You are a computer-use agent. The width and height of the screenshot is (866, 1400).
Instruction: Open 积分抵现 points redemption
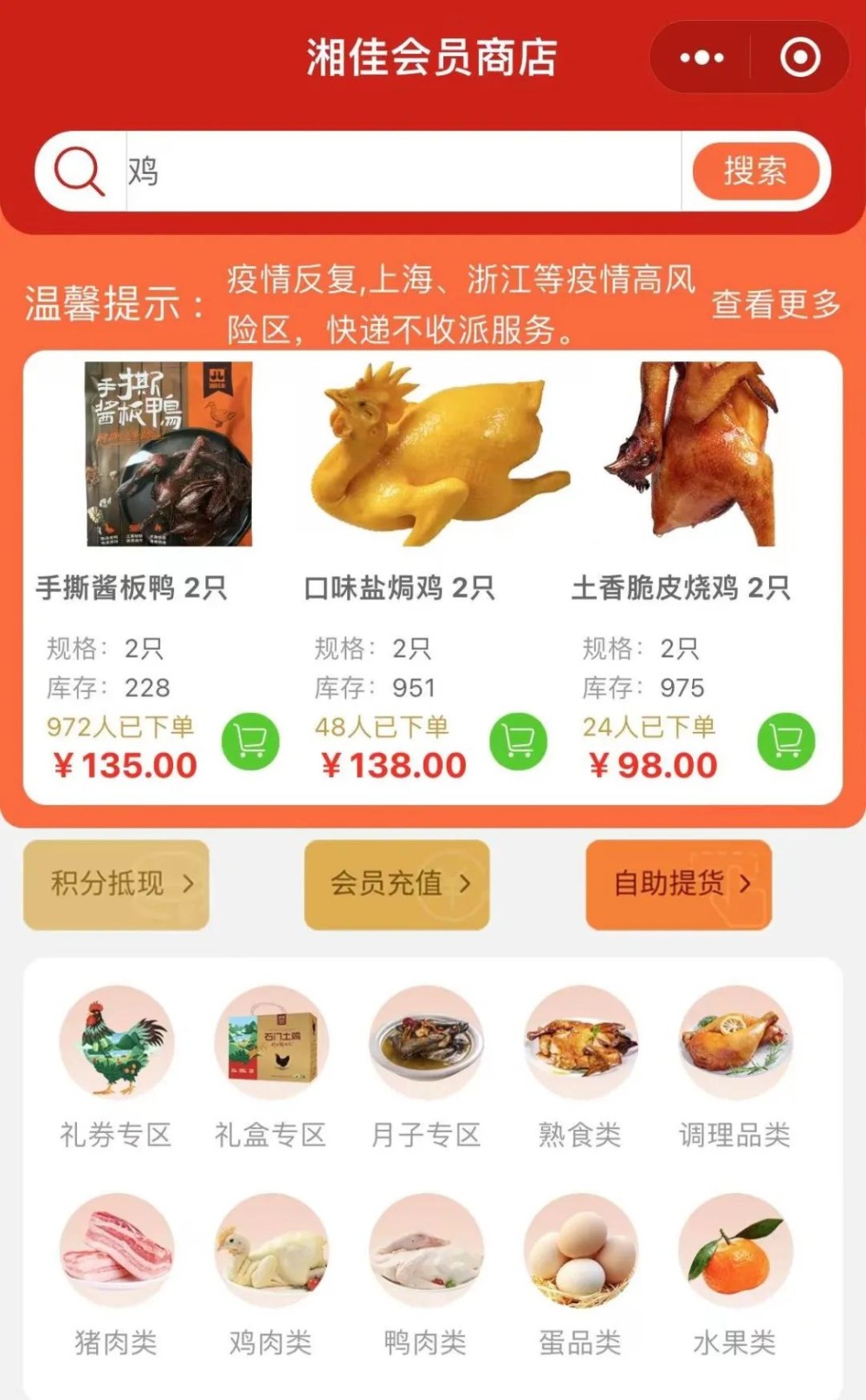(116, 884)
